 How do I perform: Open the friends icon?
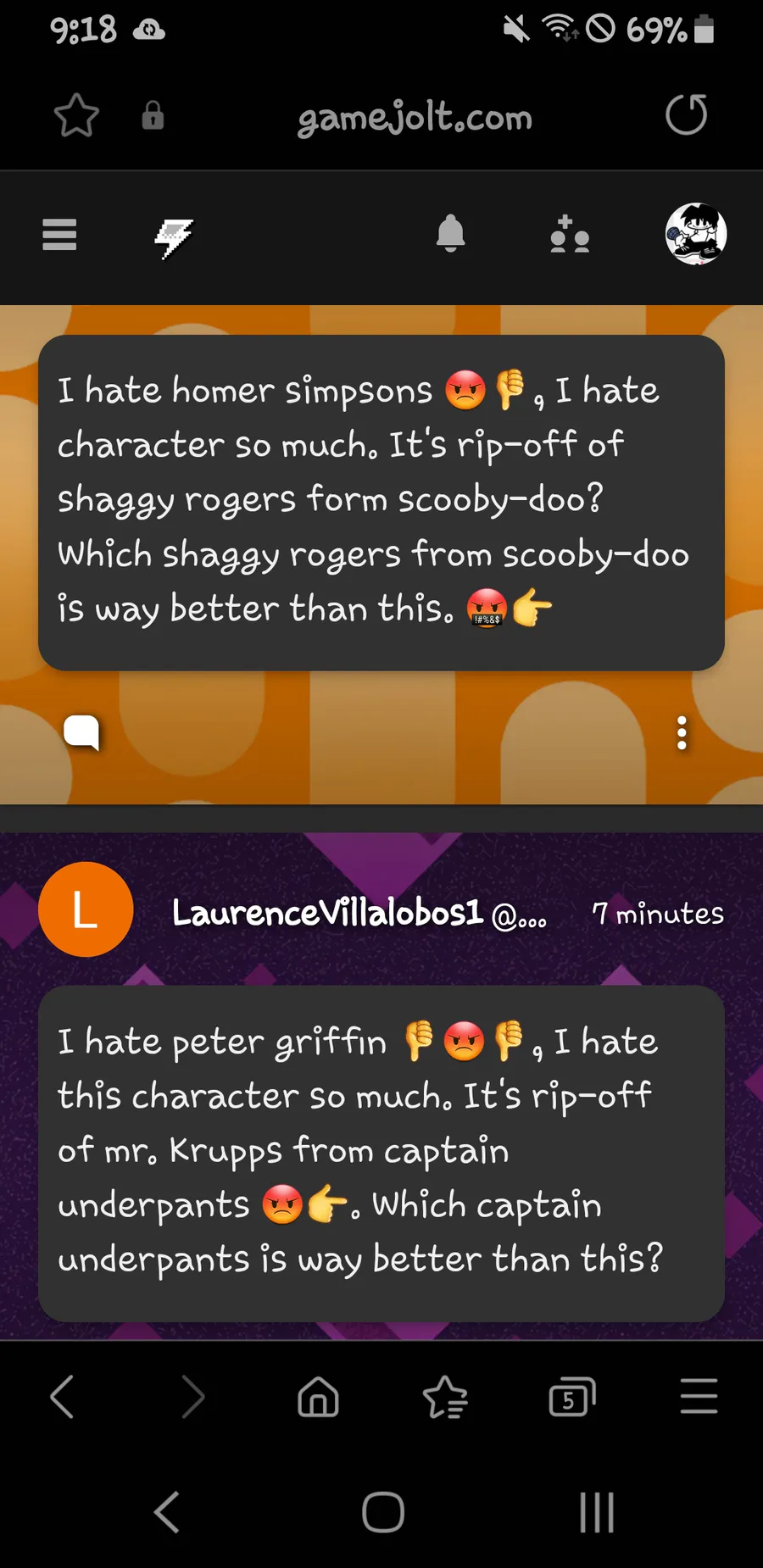point(570,235)
